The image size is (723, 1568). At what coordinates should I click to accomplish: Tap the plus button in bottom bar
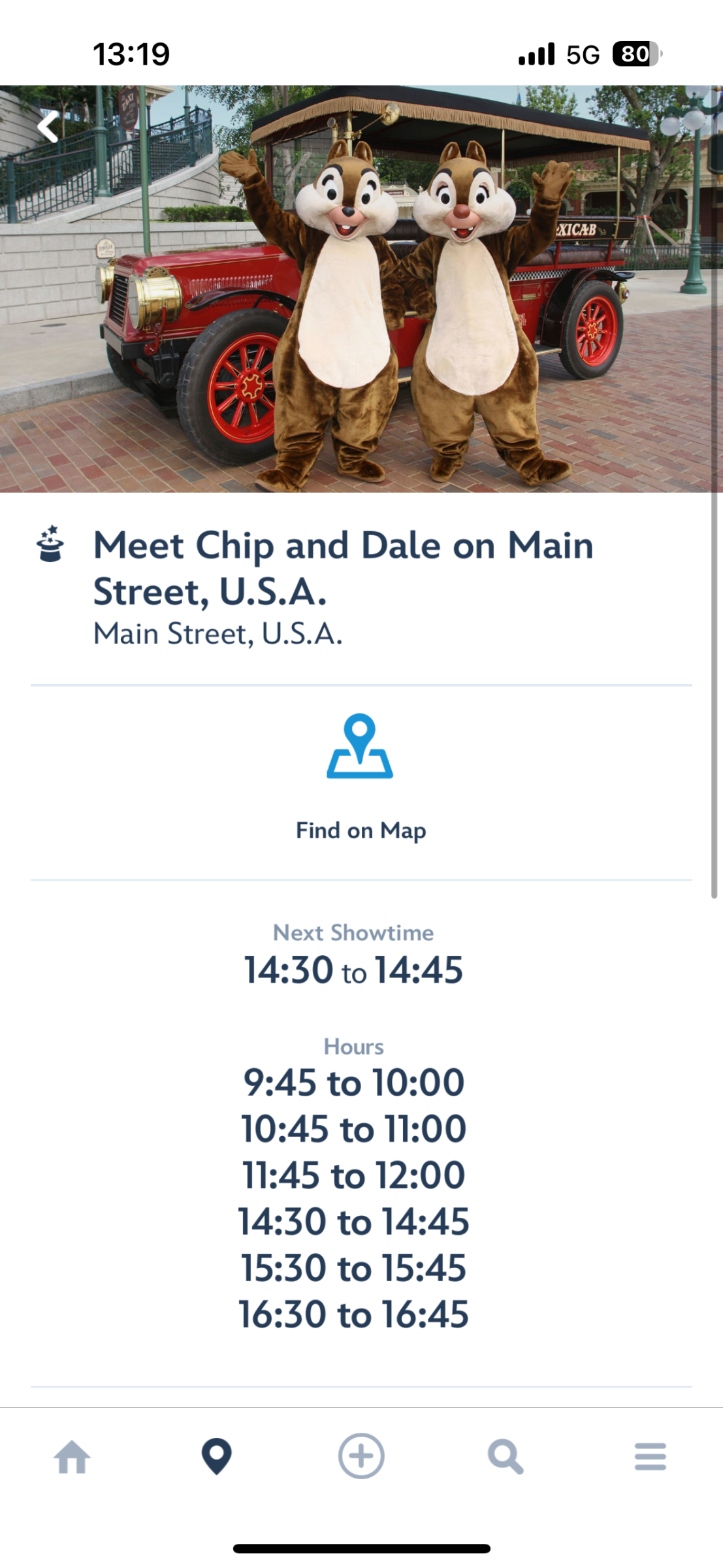[x=361, y=1456]
